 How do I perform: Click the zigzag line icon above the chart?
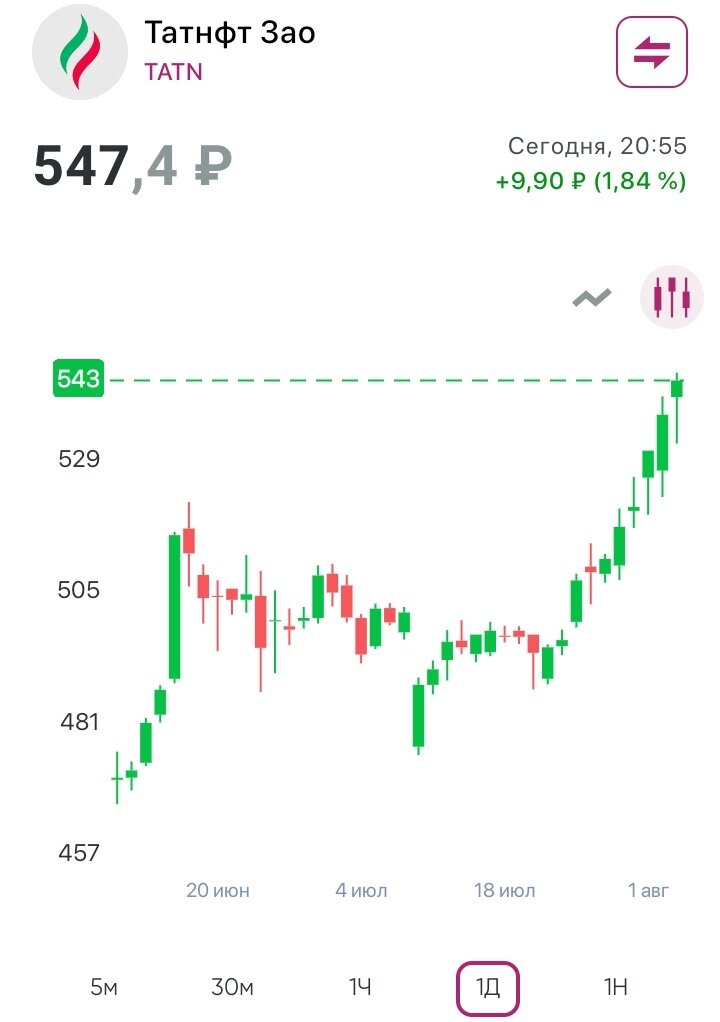tap(591, 295)
